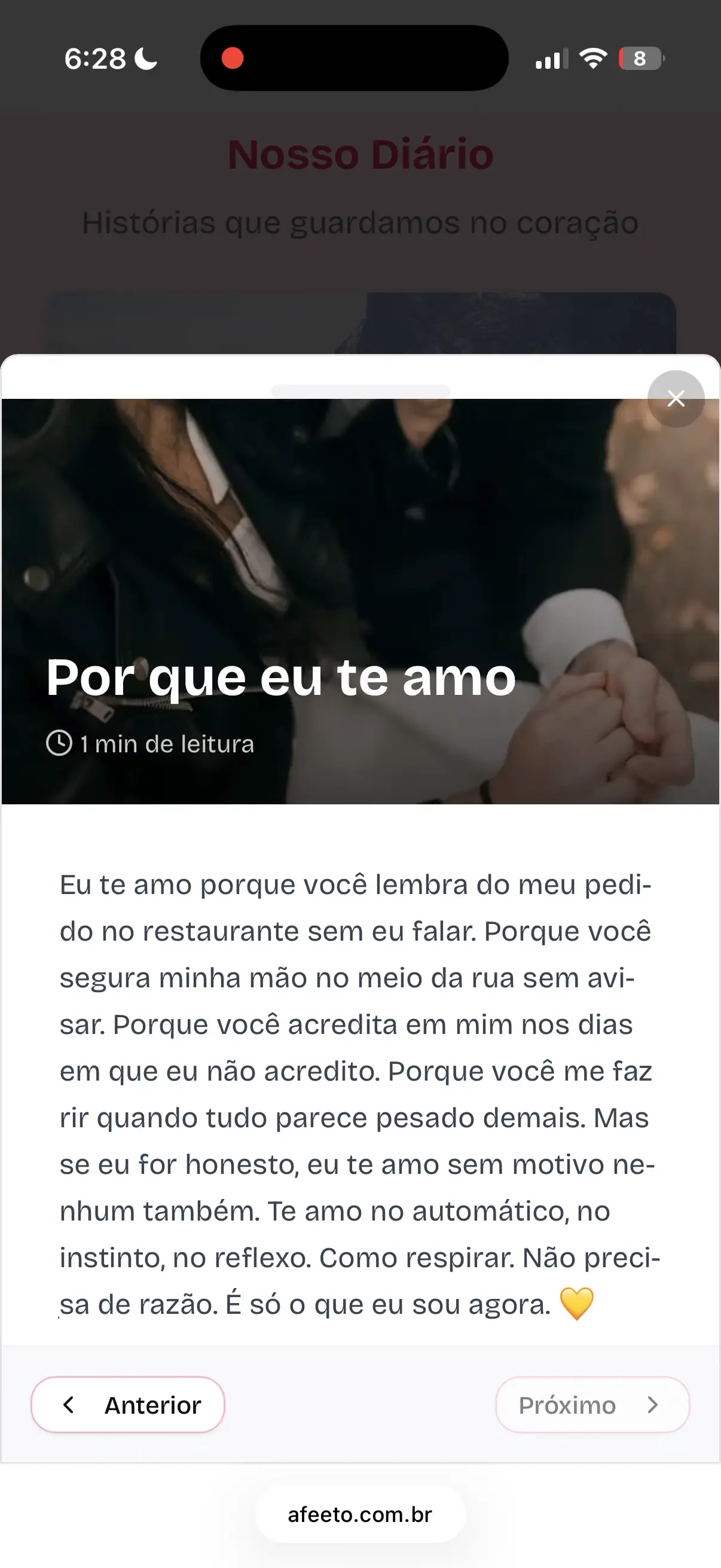
Task: Close the story modal with the X icon
Action: pyautogui.click(x=676, y=399)
